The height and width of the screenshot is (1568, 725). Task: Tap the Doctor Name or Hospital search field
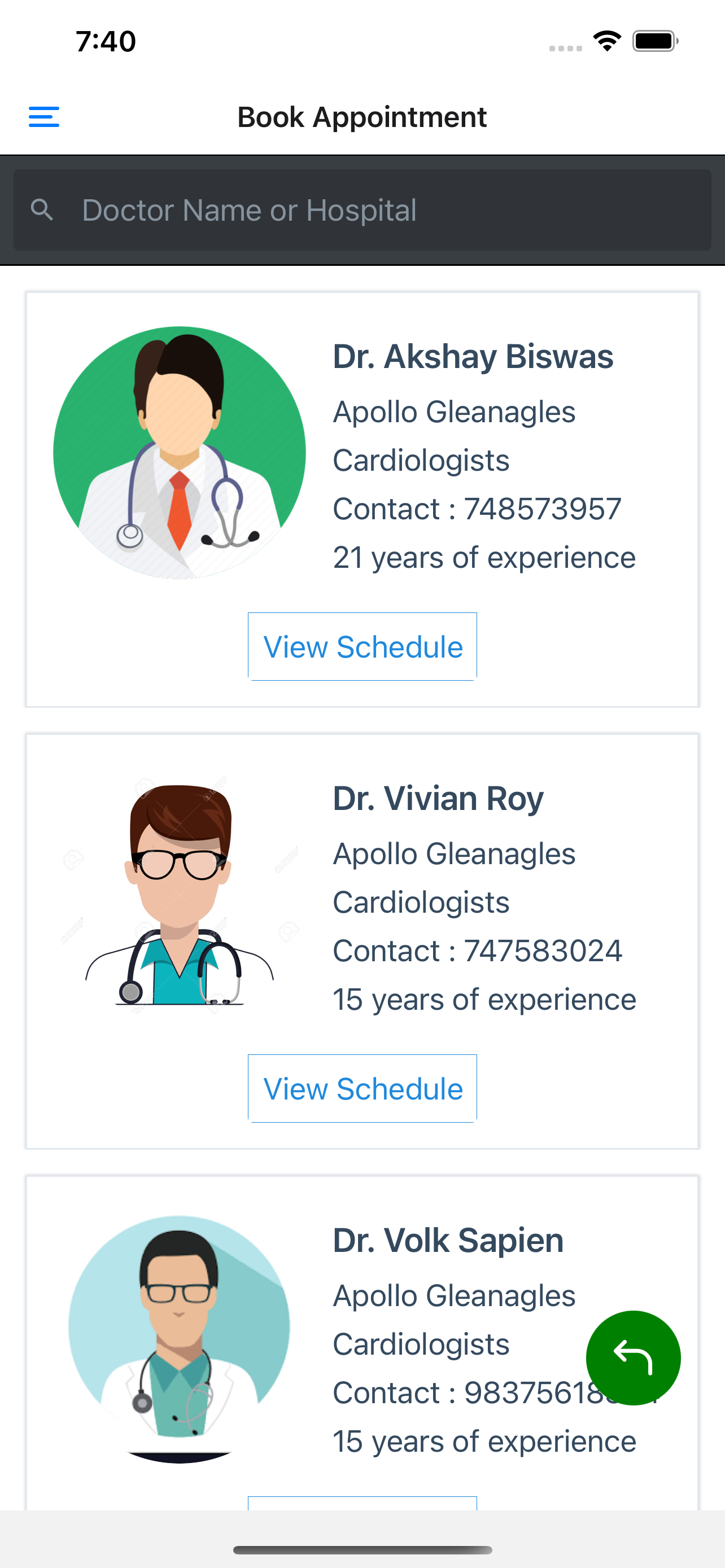click(x=362, y=210)
